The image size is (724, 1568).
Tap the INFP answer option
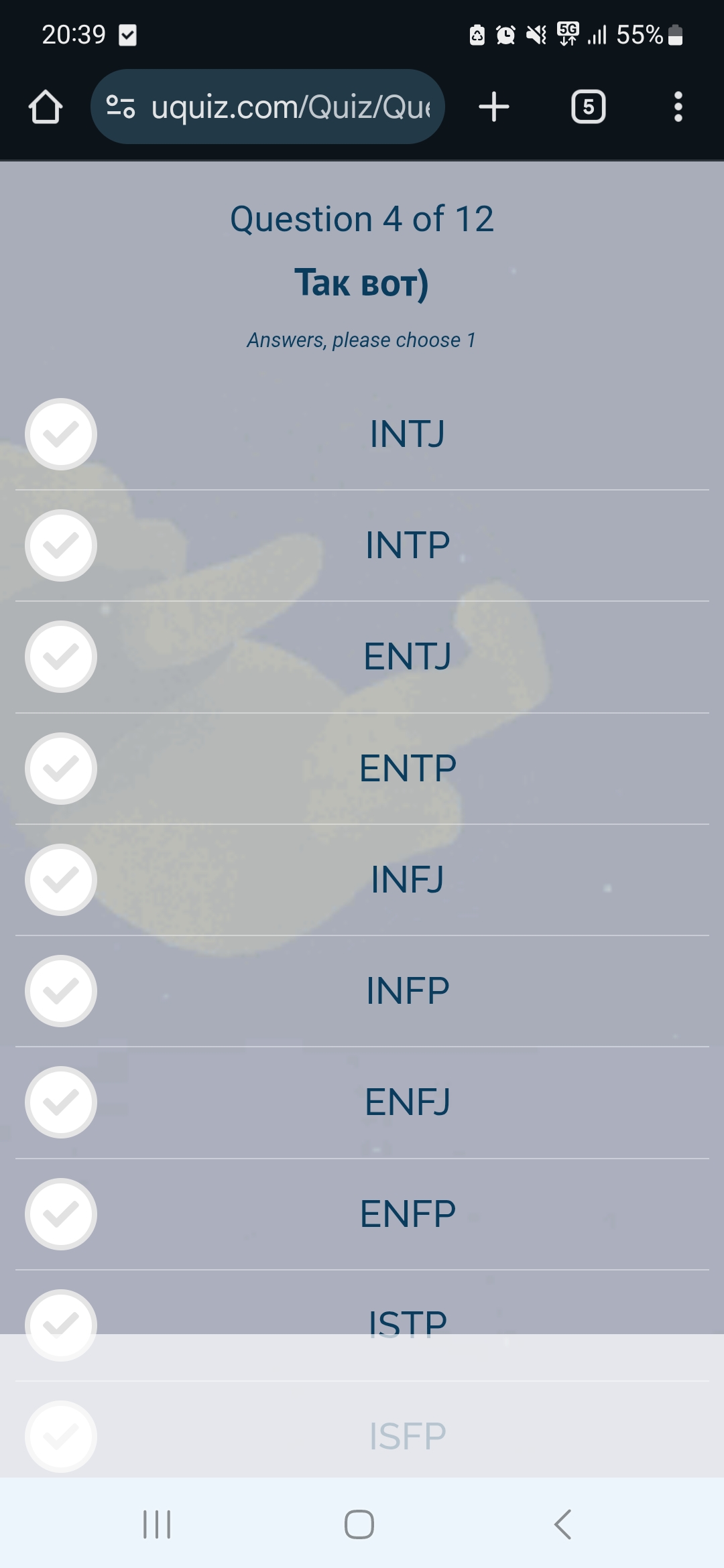(362, 991)
